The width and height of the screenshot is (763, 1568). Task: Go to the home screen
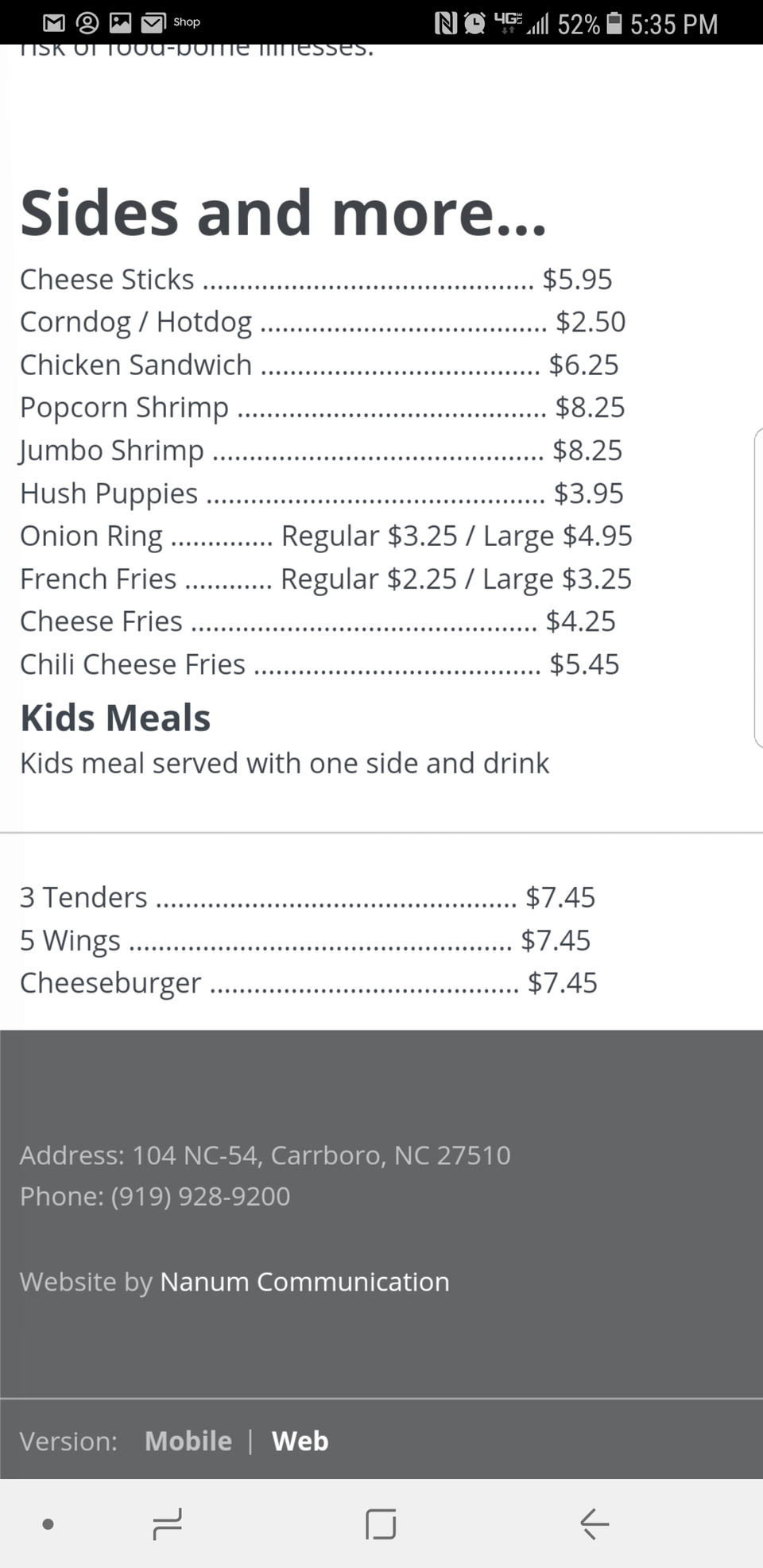click(x=381, y=1523)
